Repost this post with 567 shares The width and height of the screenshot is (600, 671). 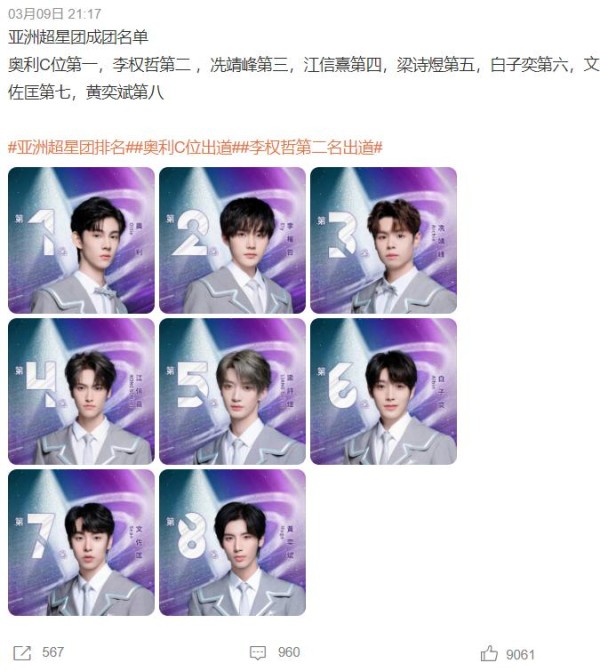tap(40, 652)
